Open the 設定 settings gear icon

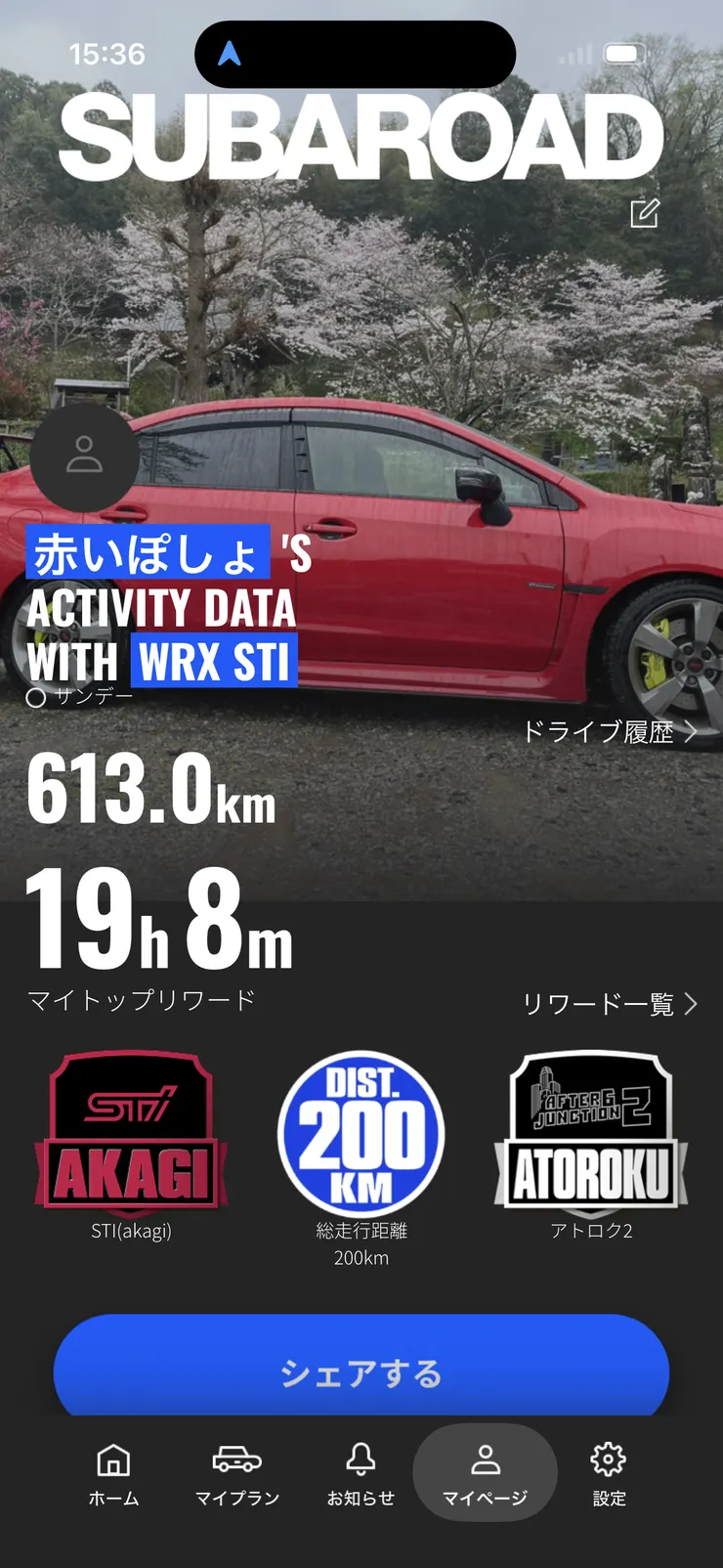pos(608,1459)
